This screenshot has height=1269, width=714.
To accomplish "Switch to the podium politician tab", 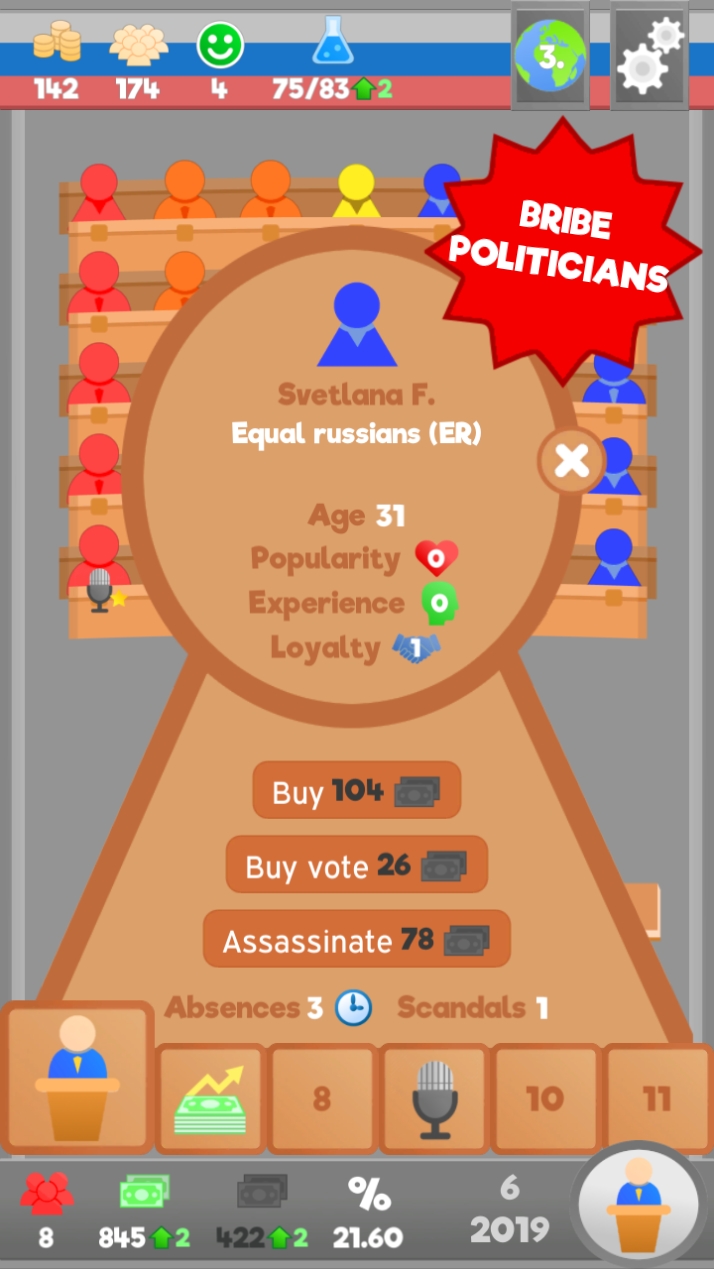I will (77, 1078).
